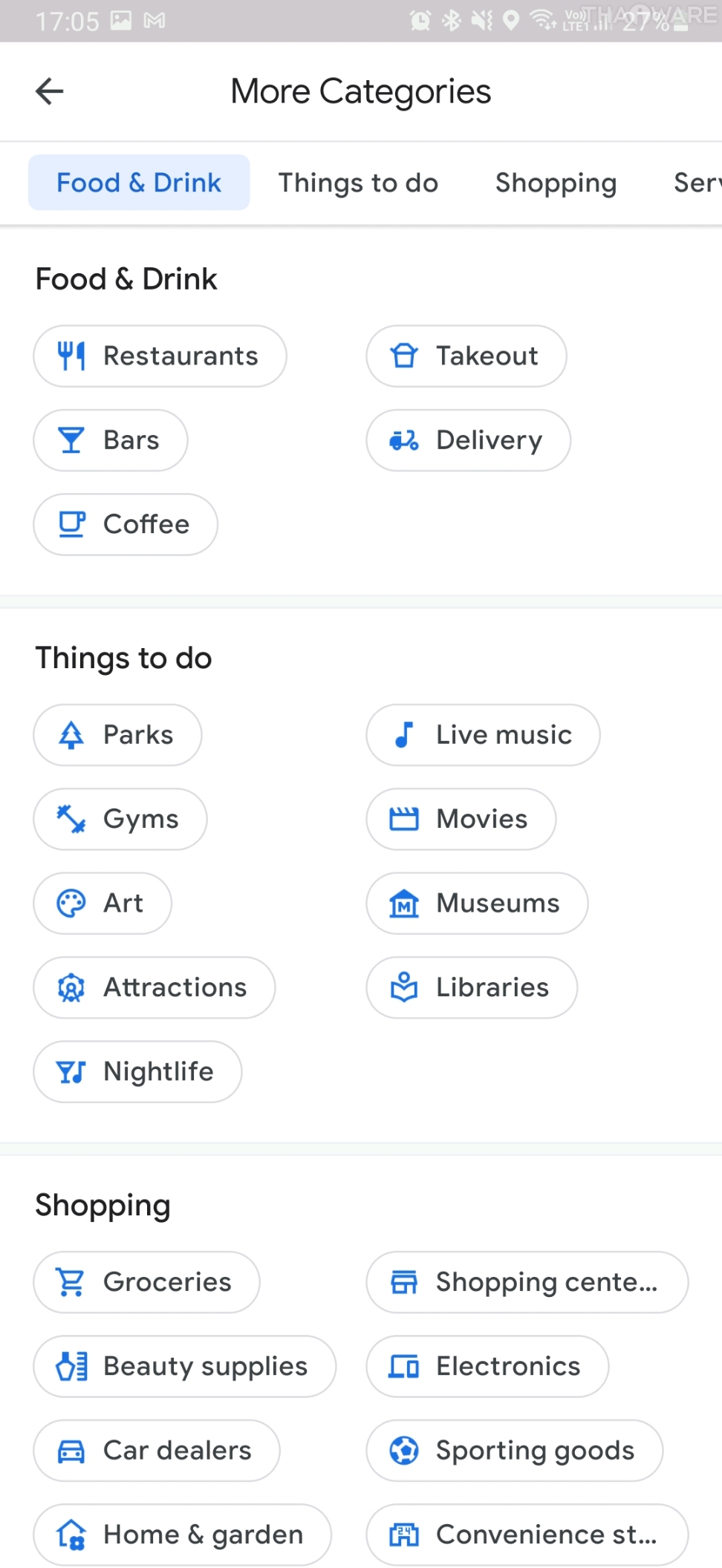722x1568 pixels.
Task: Find Coffee places nearby
Action: [125, 524]
